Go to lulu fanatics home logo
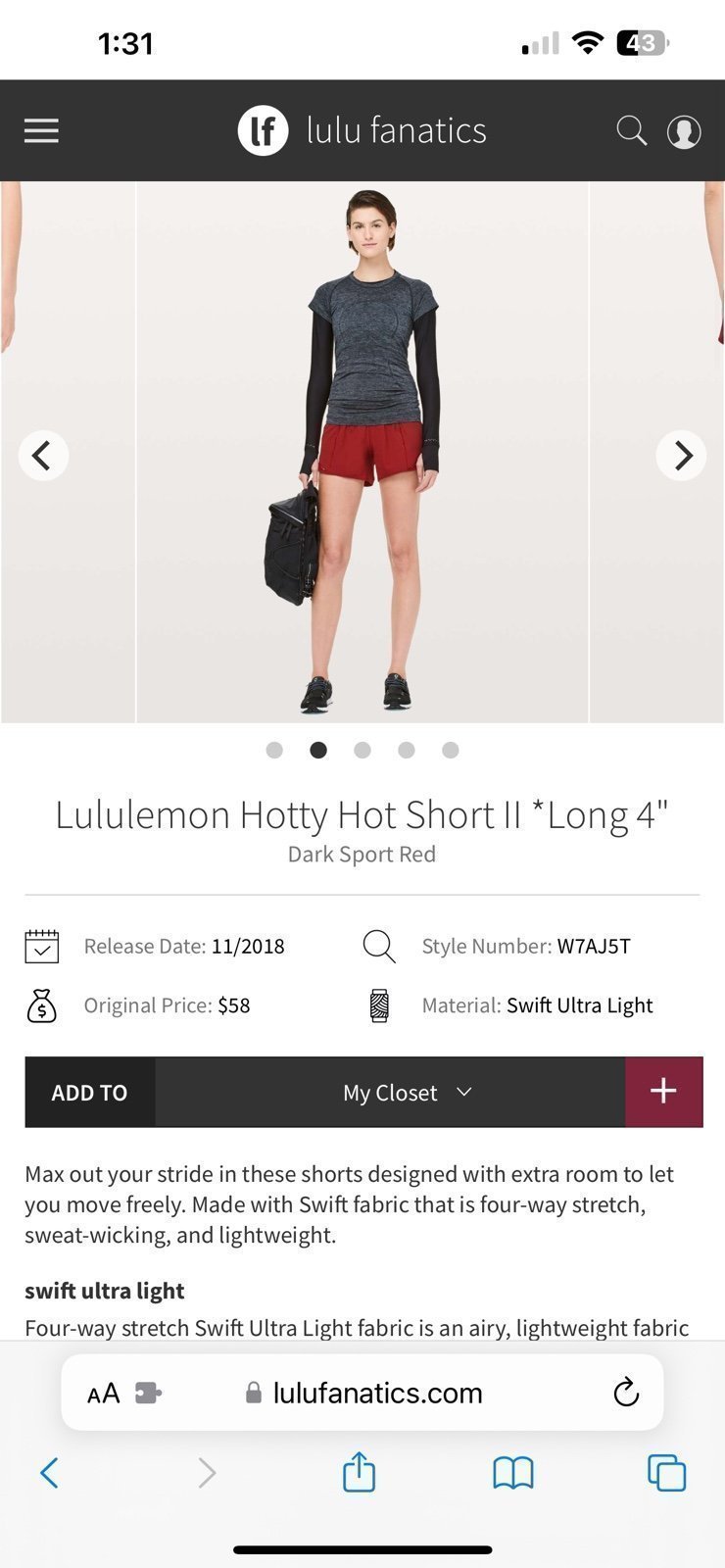Image resolution: width=725 pixels, height=1568 pixels. point(362,130)
